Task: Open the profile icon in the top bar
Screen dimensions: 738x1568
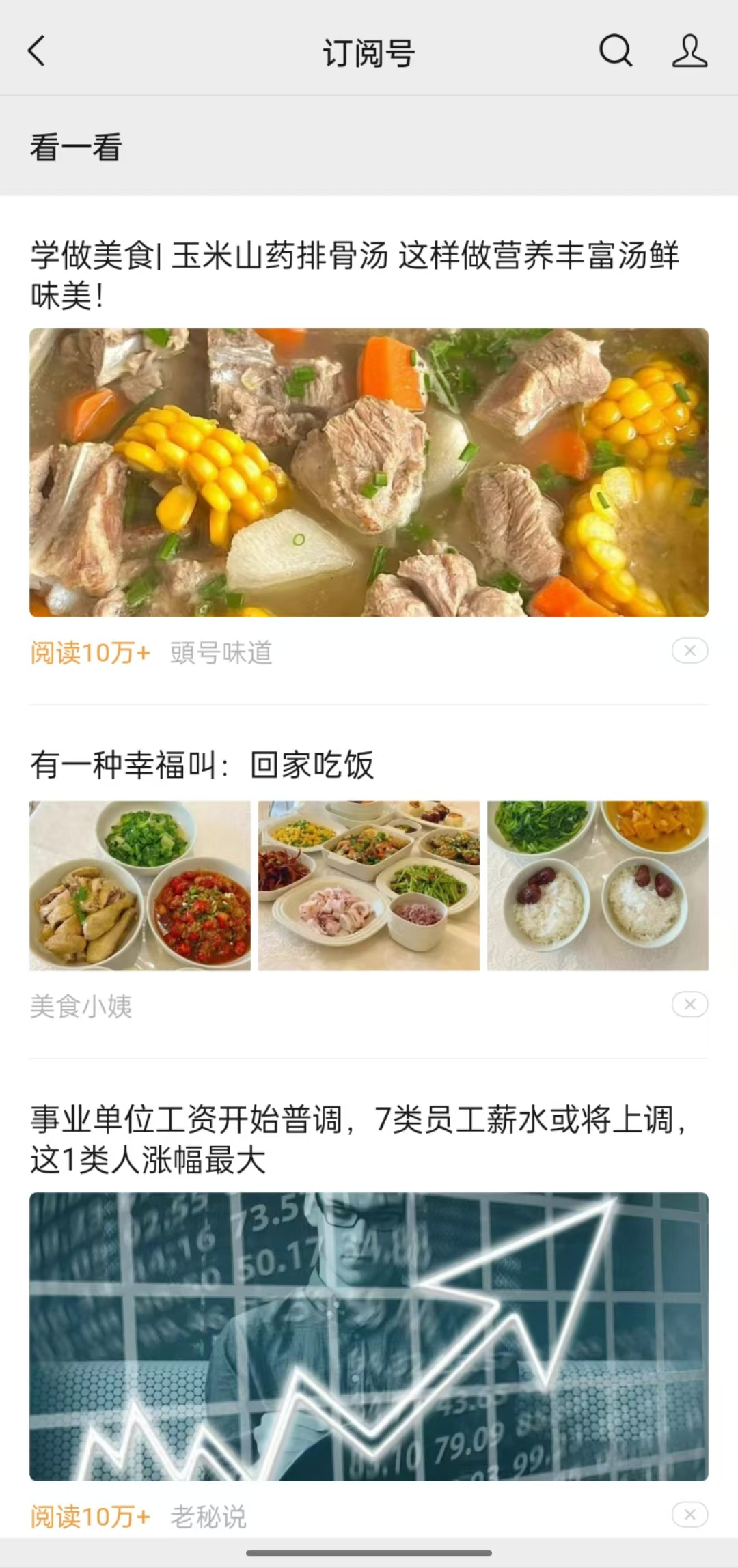Action: tap(689, 51)
